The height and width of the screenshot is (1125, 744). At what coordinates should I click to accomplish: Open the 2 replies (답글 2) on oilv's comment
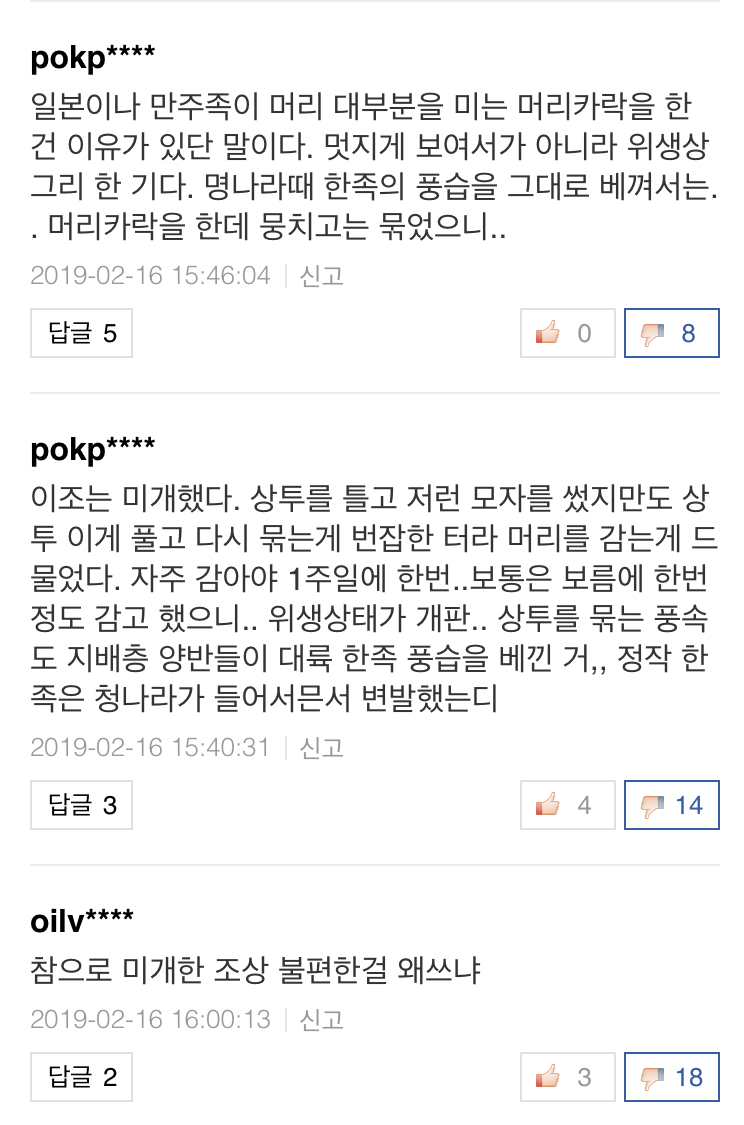(81, 1077)
